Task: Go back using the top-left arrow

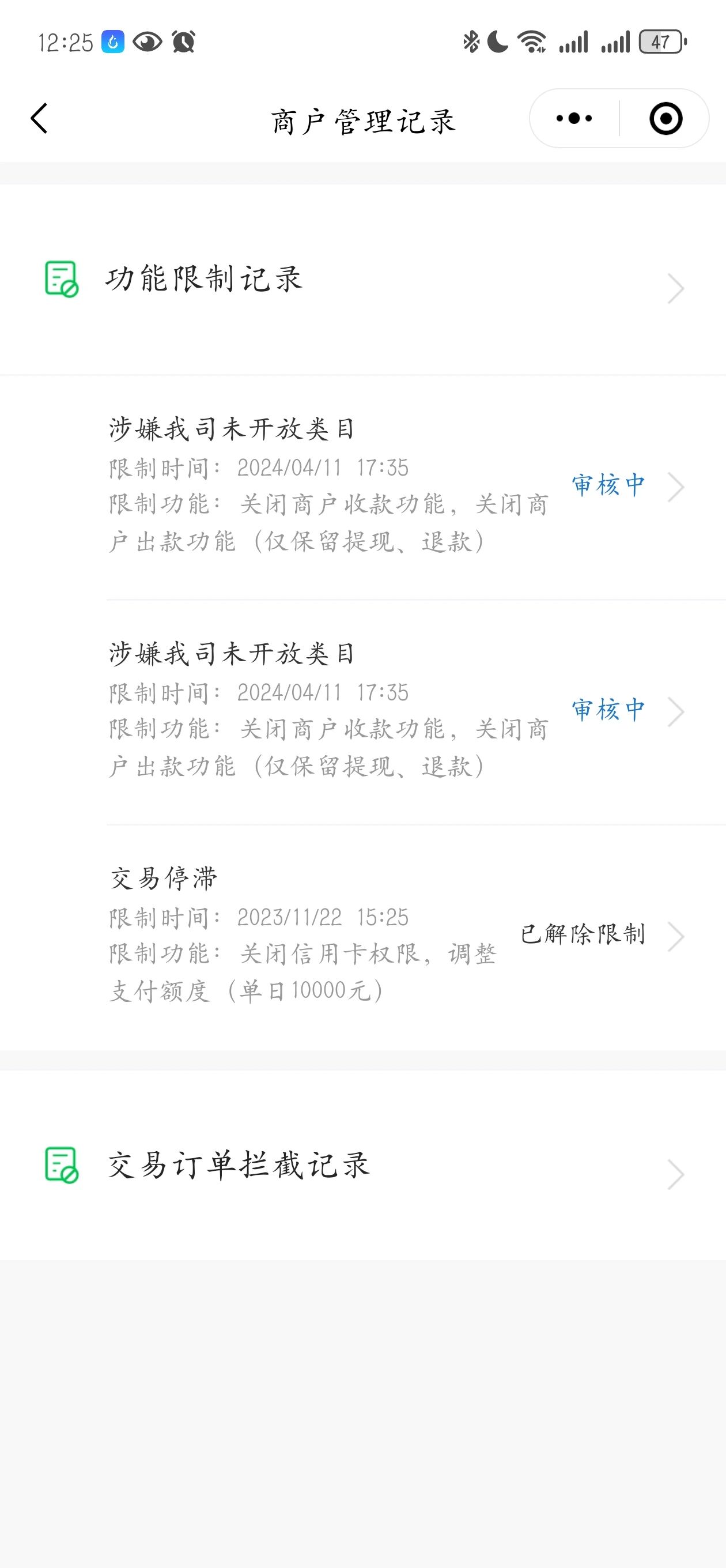Action: [40, 118]
